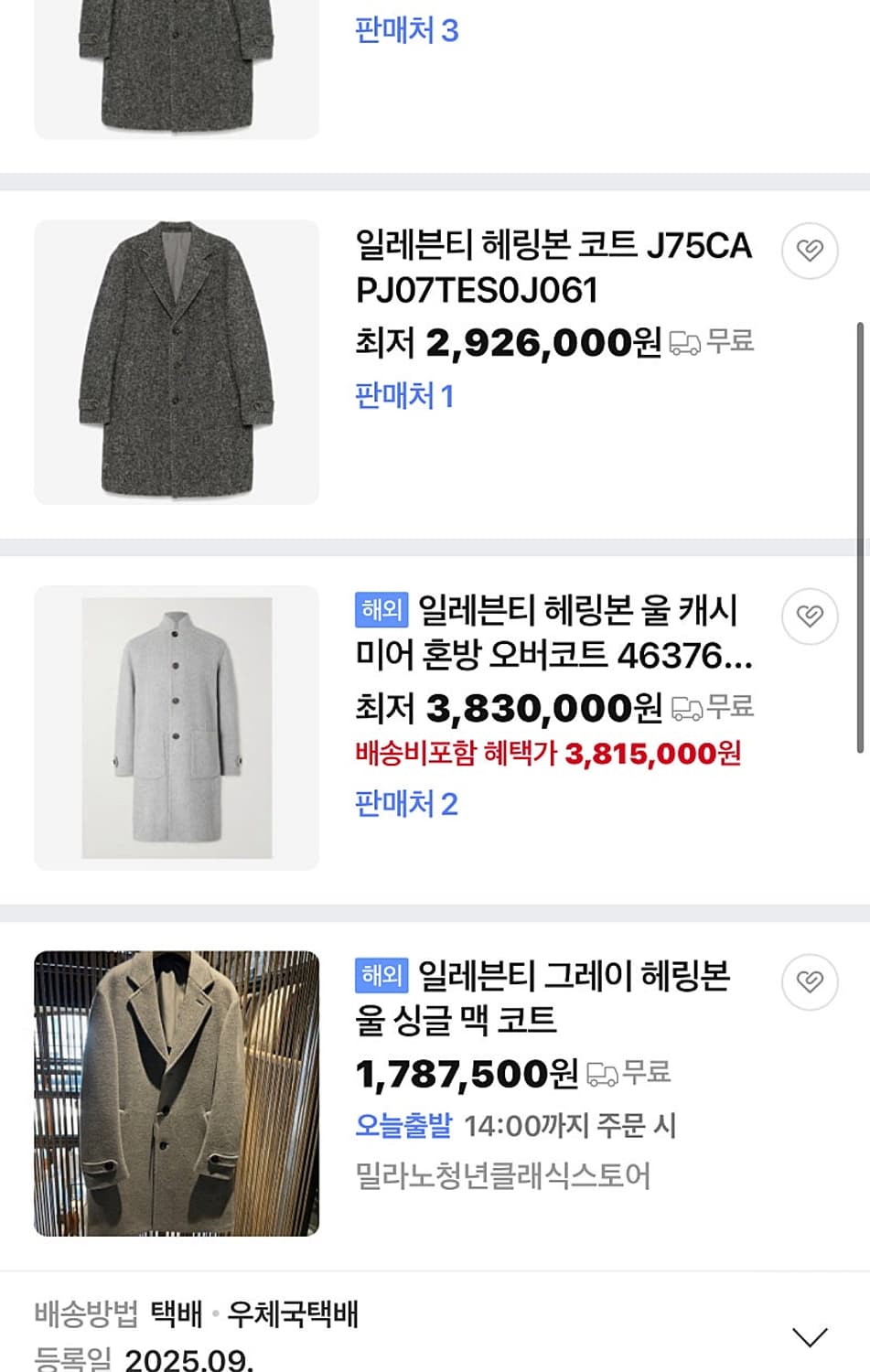Click the wishlist heart icon for 헤링본 코트 J75CA
This screenshot has width=870, height=1372.
click(x=809, y=252)
